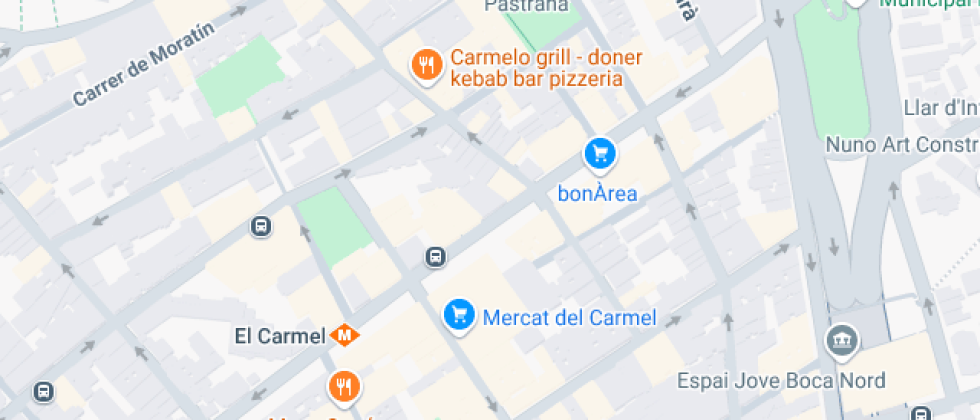
Task: Select the bonÀrea shop marker
Action: coord(599,154)
